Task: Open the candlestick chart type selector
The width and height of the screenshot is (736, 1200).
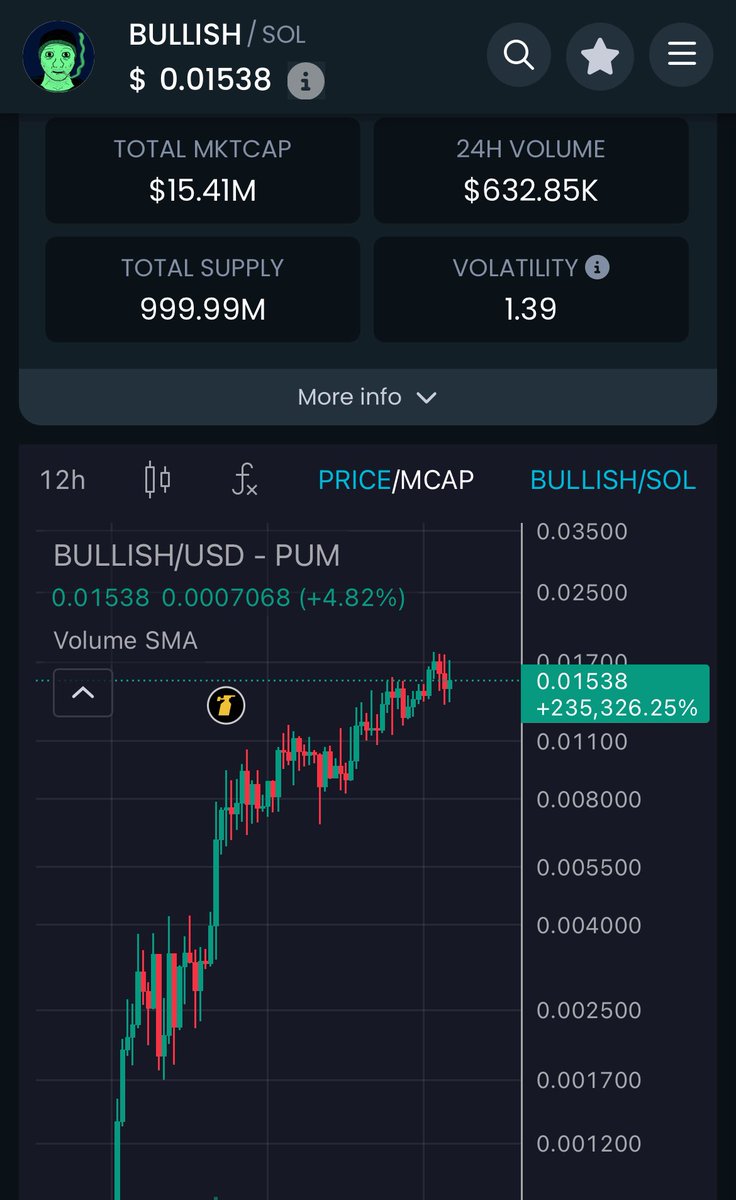Action: pyautogui.click(x=157, y=480)
